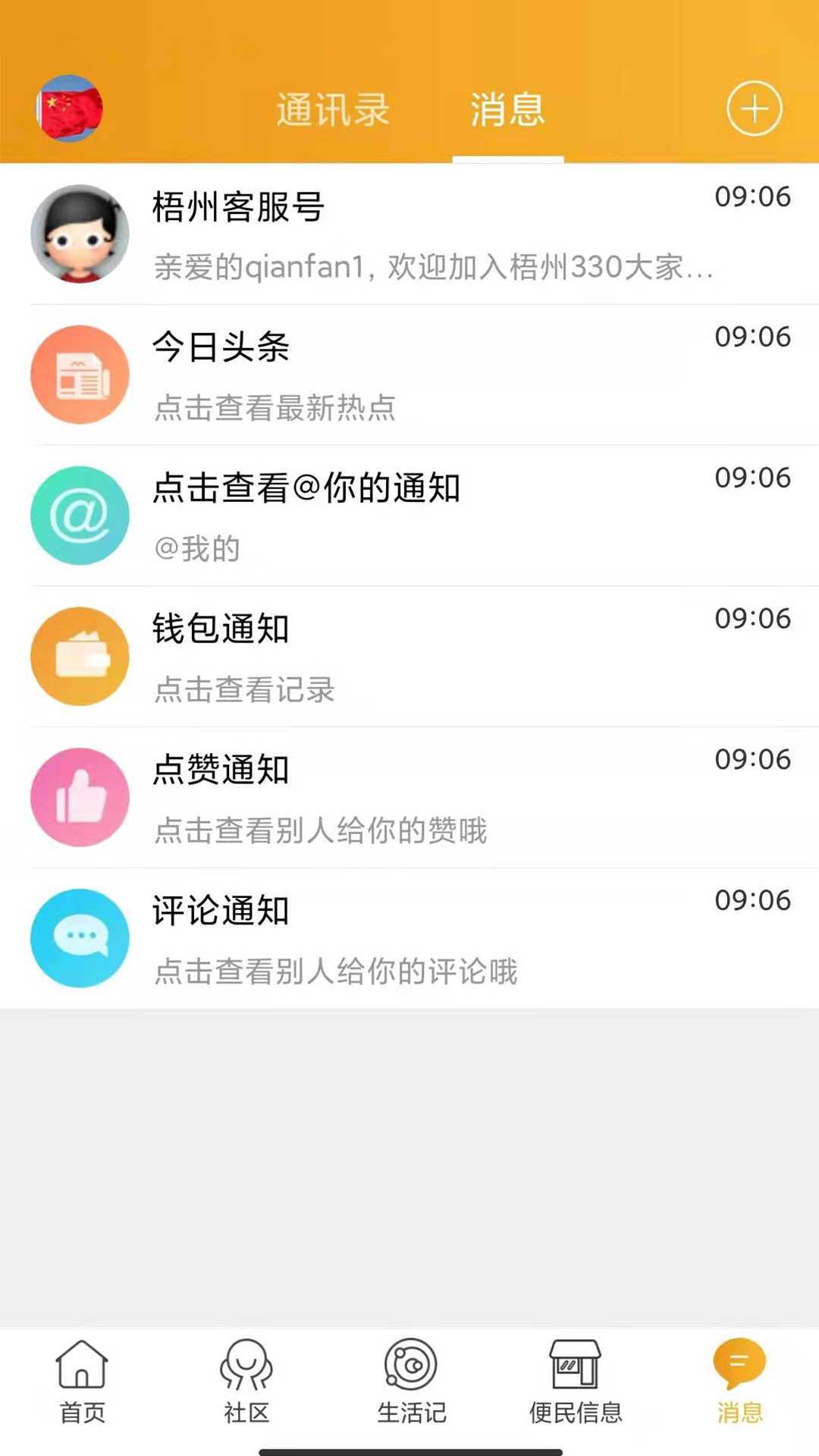Open the 社区 community icon
This screenshot has width=819, height=1456.
pos(246,1363)
